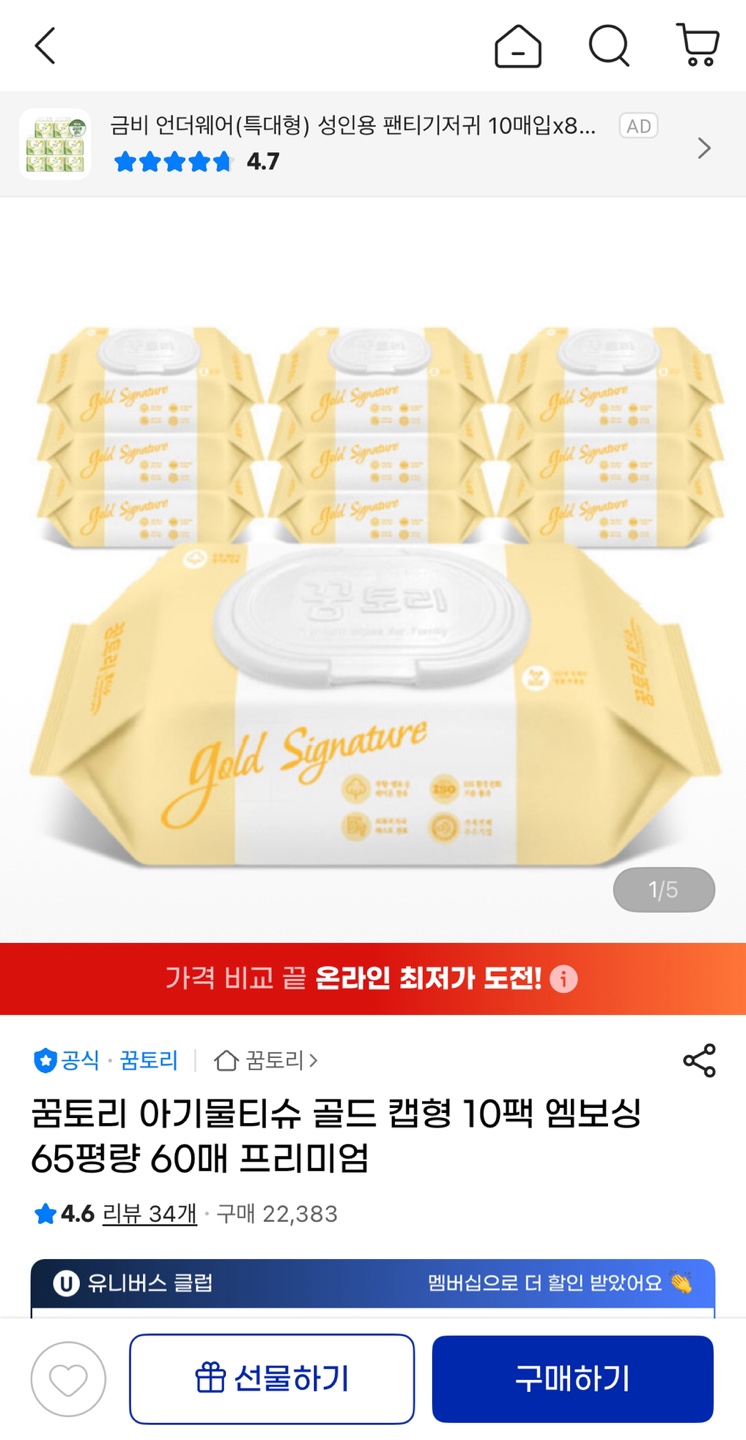746x1440 pixels.
Task: Open the 공식 꿈토리 brand link
Action: (x=106, y=1060)
